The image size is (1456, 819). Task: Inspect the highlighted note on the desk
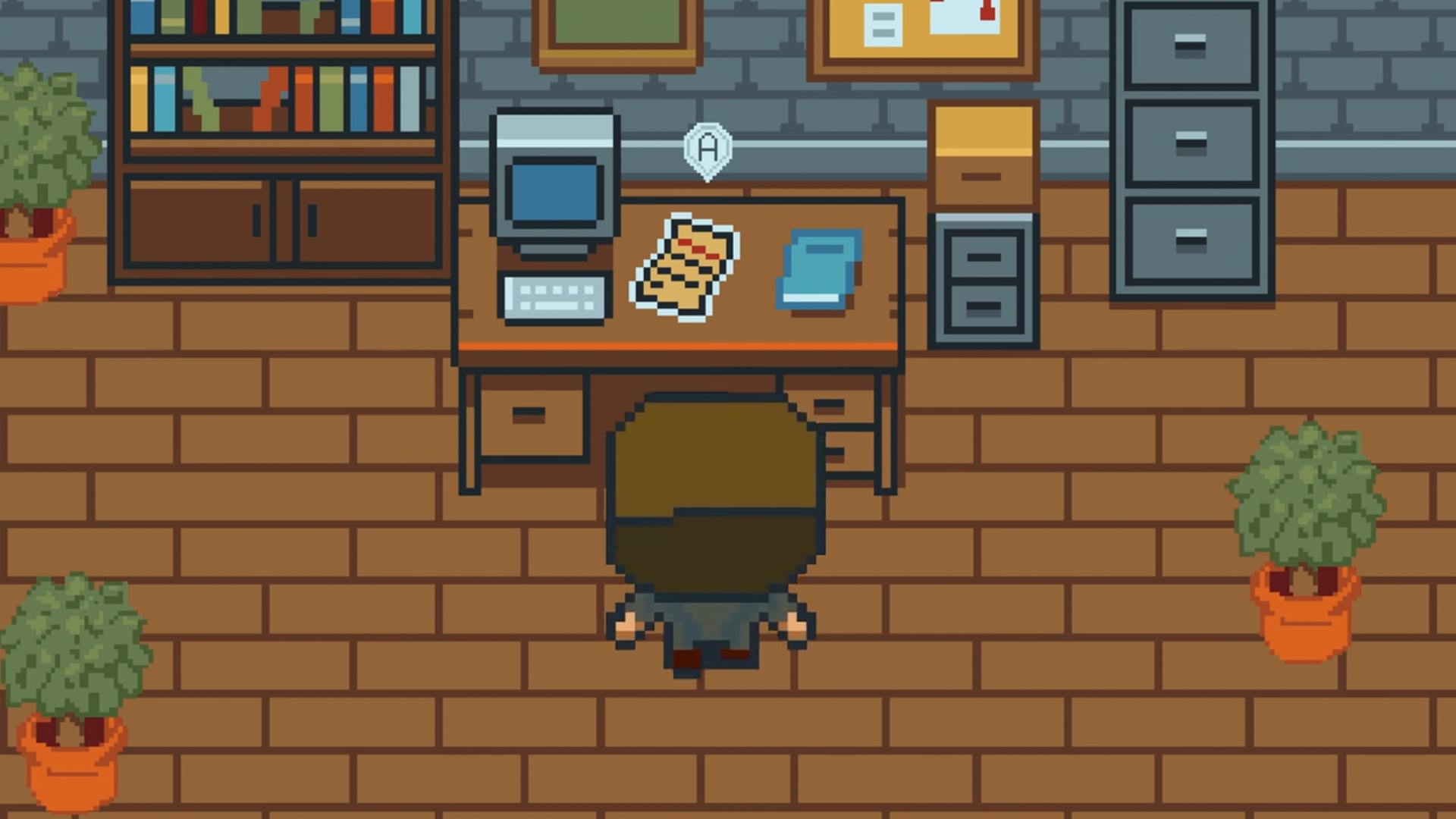pyautogui.click(x=685, y=267)
